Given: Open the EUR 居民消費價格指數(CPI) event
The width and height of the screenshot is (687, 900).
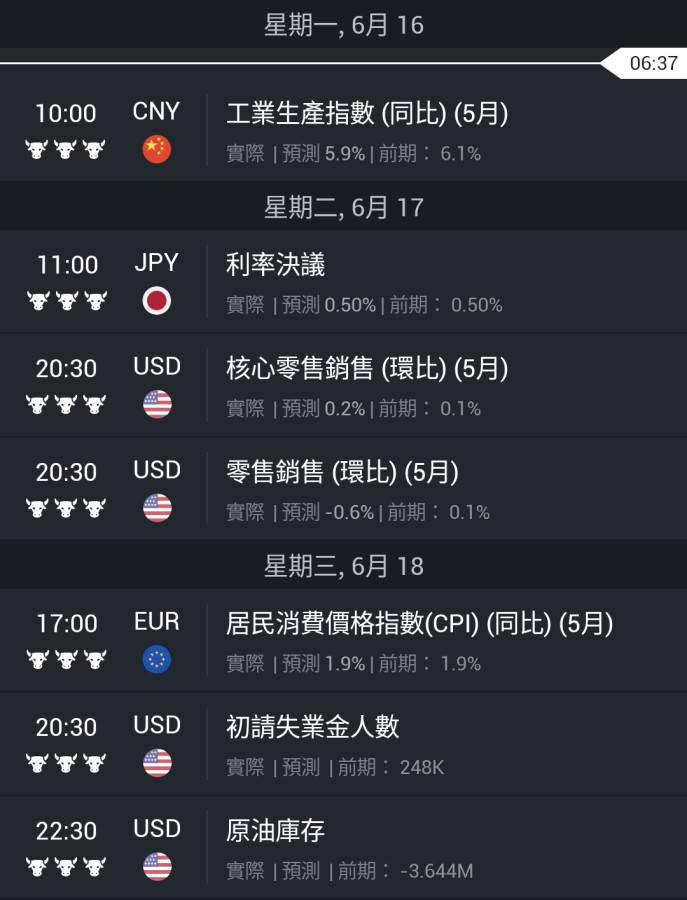Looking at the screenshot, I should click(x=419, y=624).
